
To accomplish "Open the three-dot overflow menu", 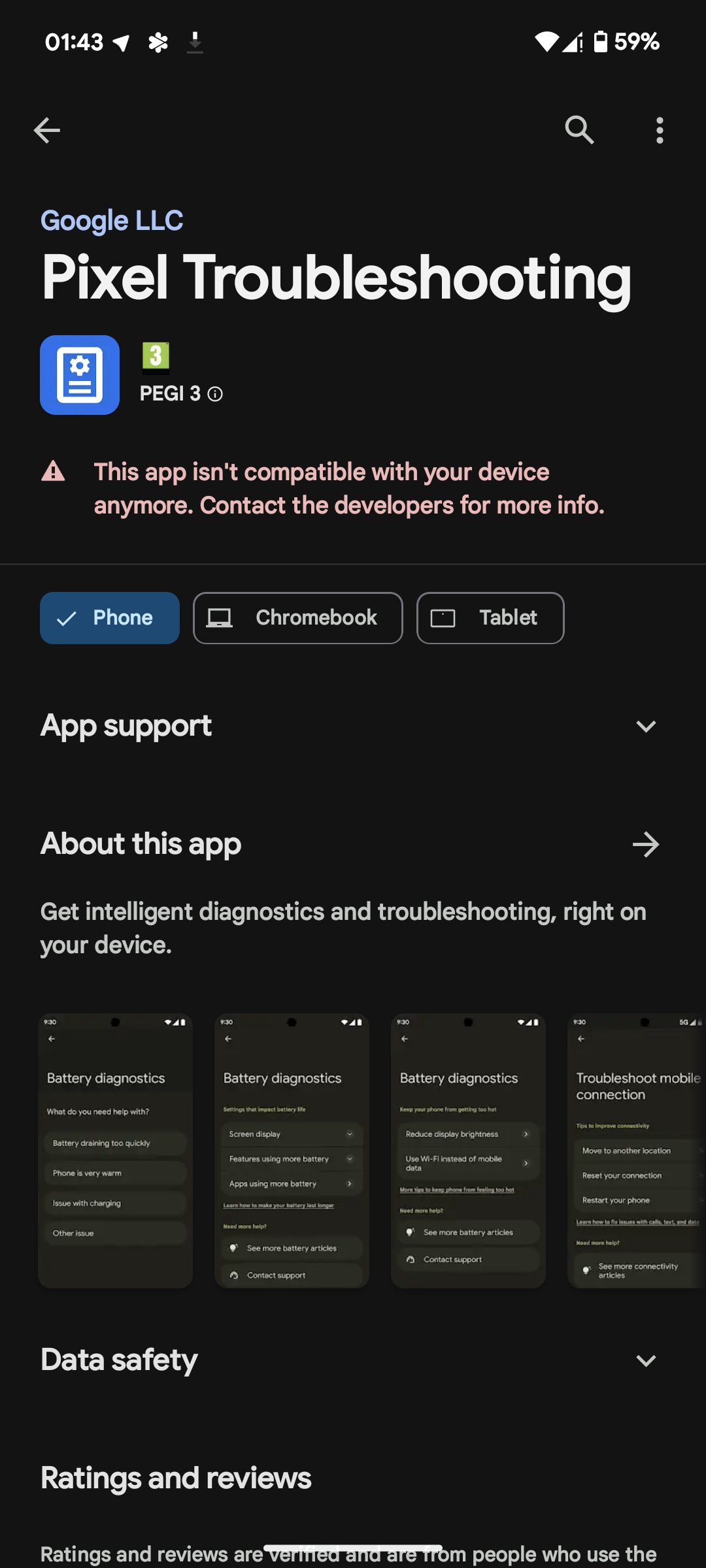I will pos(660,130).
